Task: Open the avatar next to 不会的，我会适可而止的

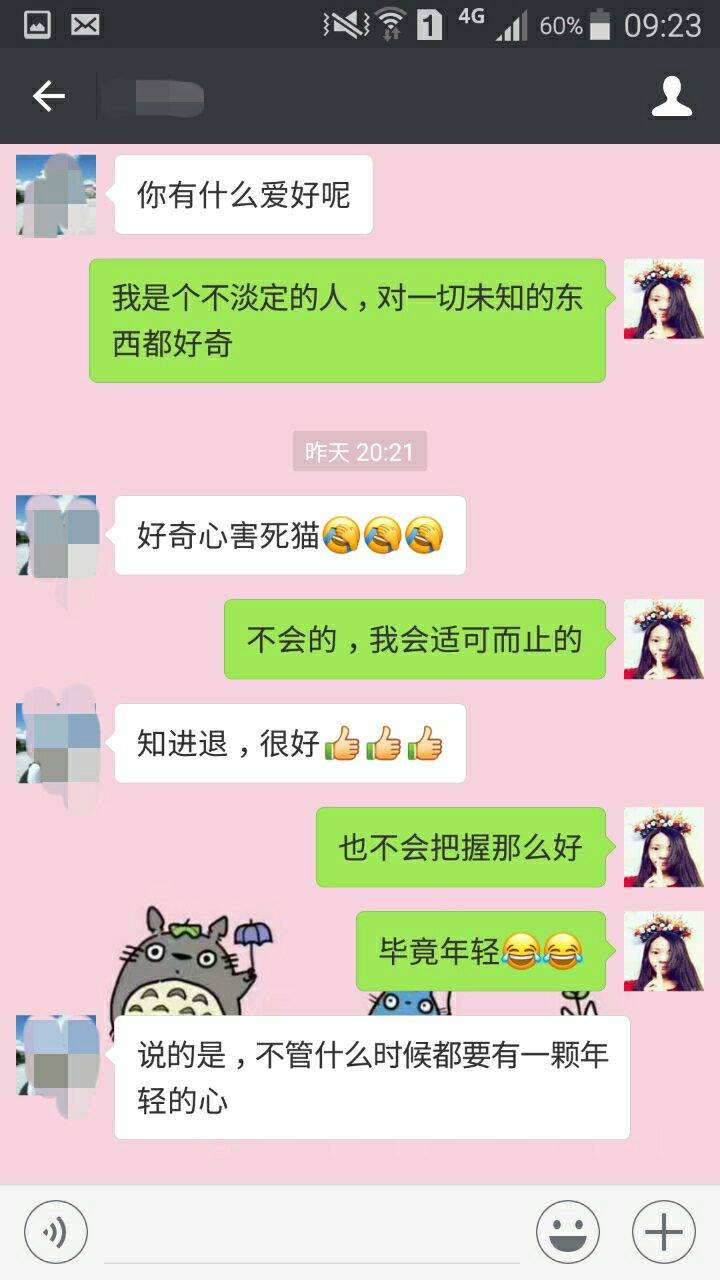Action: 664,640
